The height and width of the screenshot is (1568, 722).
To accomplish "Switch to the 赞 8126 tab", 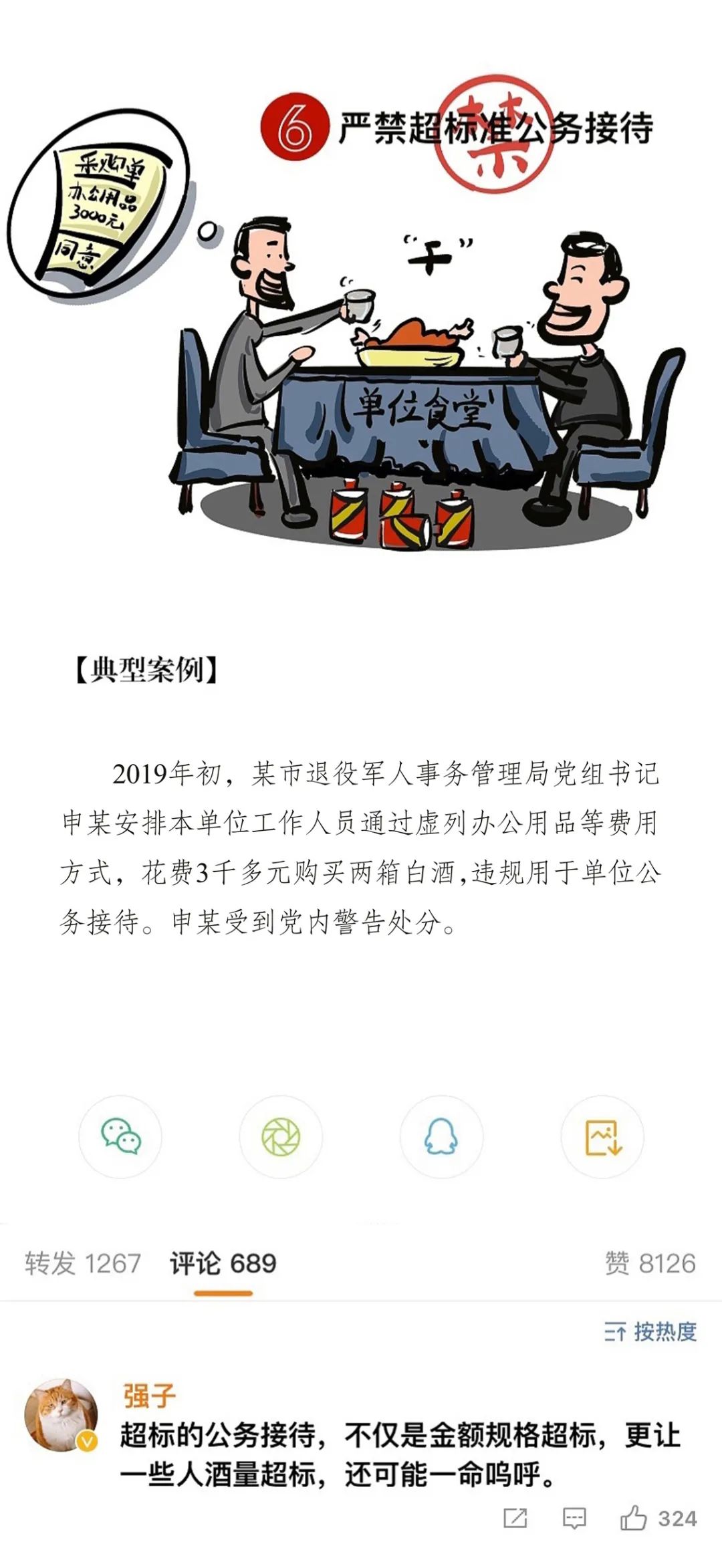I will point(650,1263).
